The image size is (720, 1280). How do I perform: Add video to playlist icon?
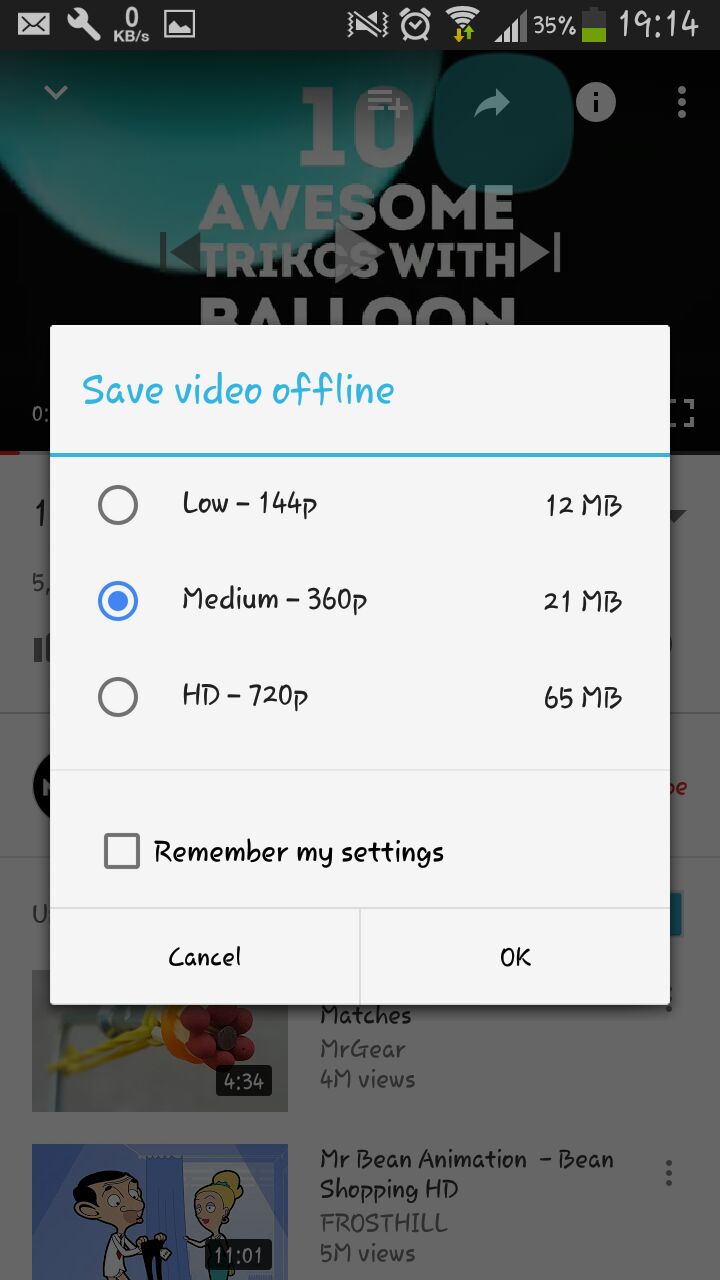point(388,101)
